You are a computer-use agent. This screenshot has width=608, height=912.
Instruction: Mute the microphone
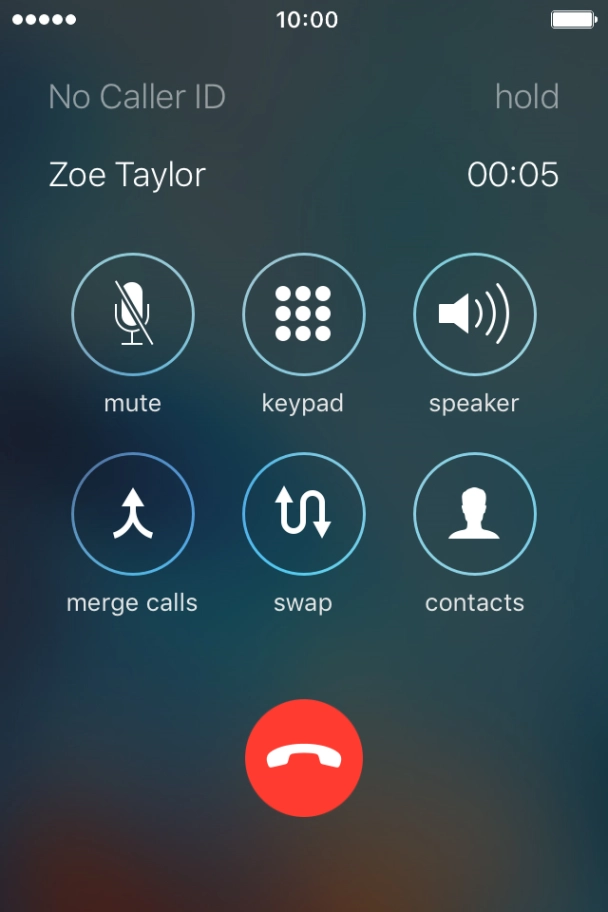coord(133,314)
